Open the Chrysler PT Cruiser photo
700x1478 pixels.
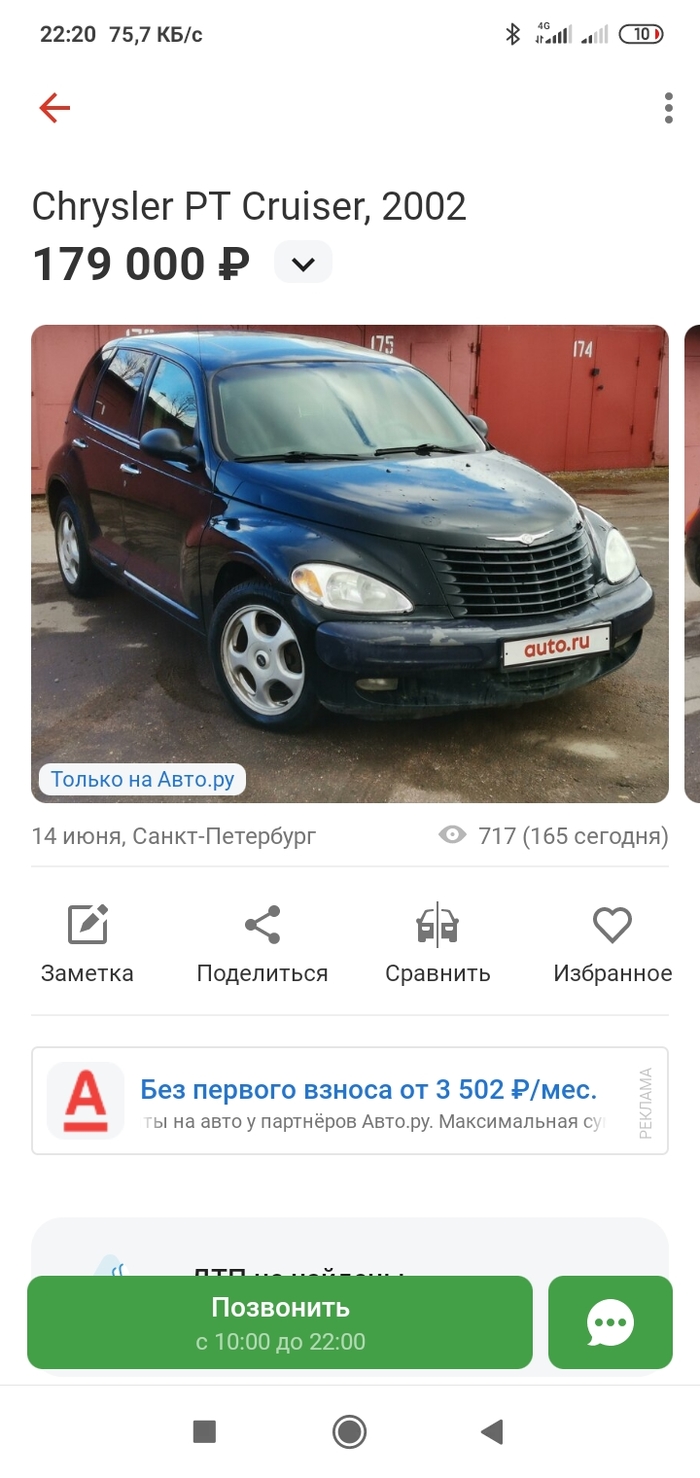[350, 563]
